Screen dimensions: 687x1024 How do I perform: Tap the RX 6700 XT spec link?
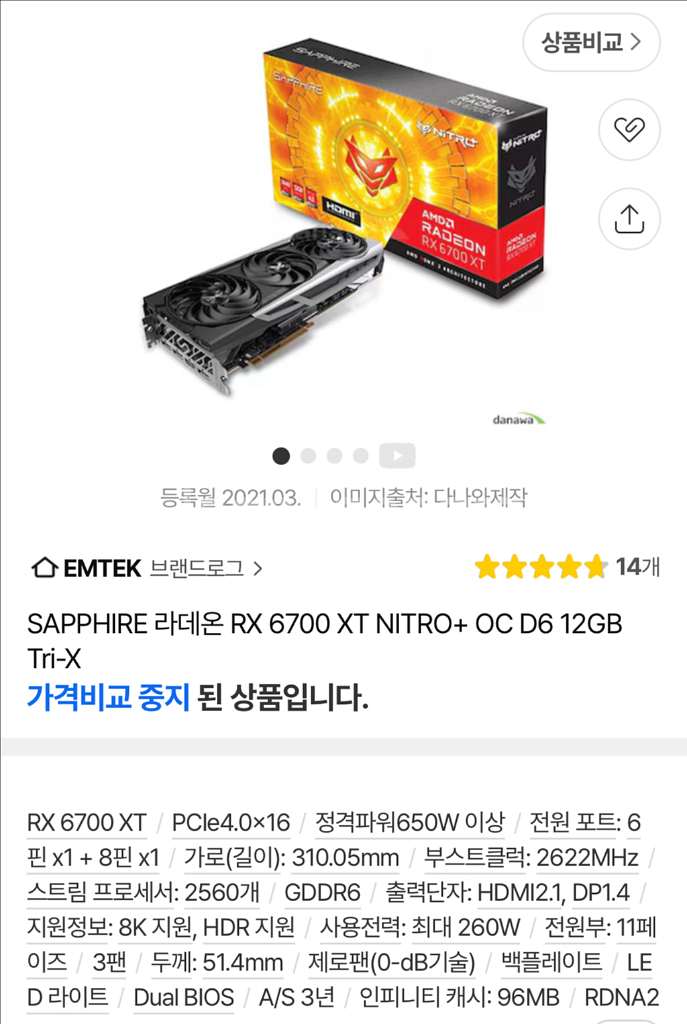click(87, 823)
